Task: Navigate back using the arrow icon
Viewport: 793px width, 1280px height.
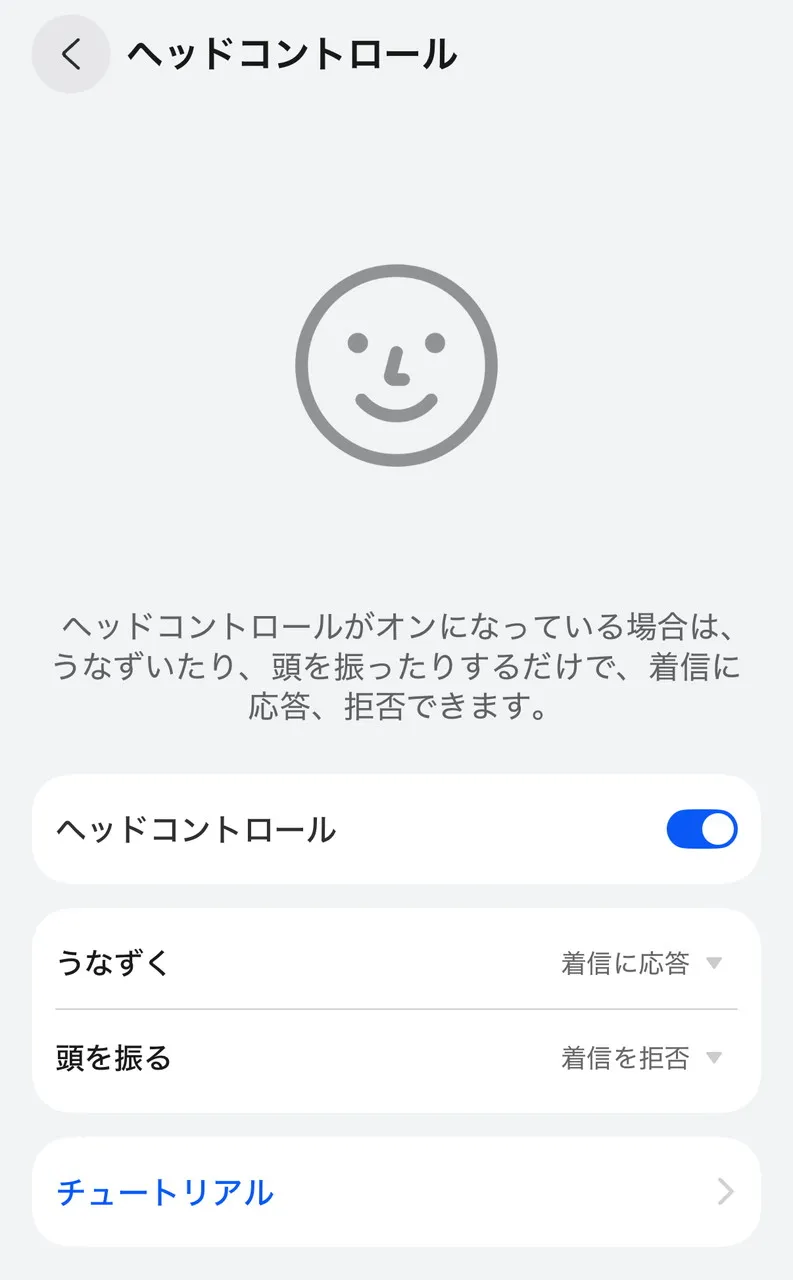Action: coord(70,54)
